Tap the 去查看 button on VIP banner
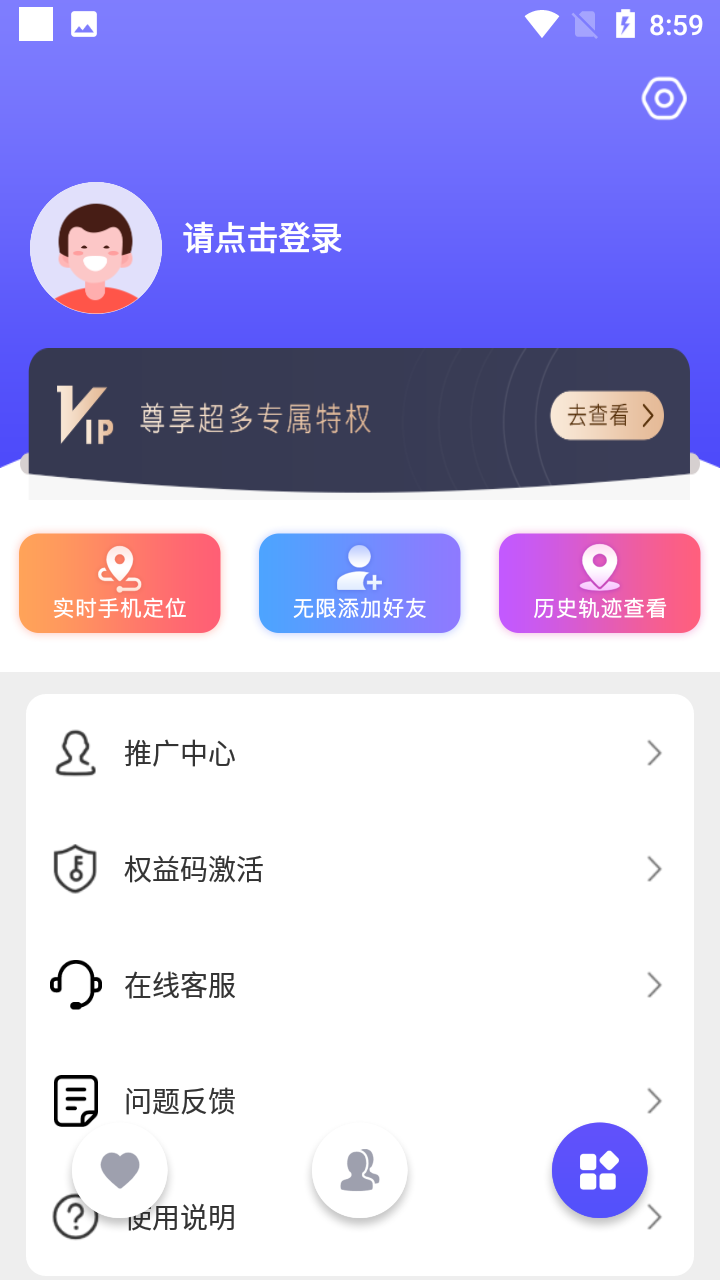The image size is (720, 1280). click(607, 415)
